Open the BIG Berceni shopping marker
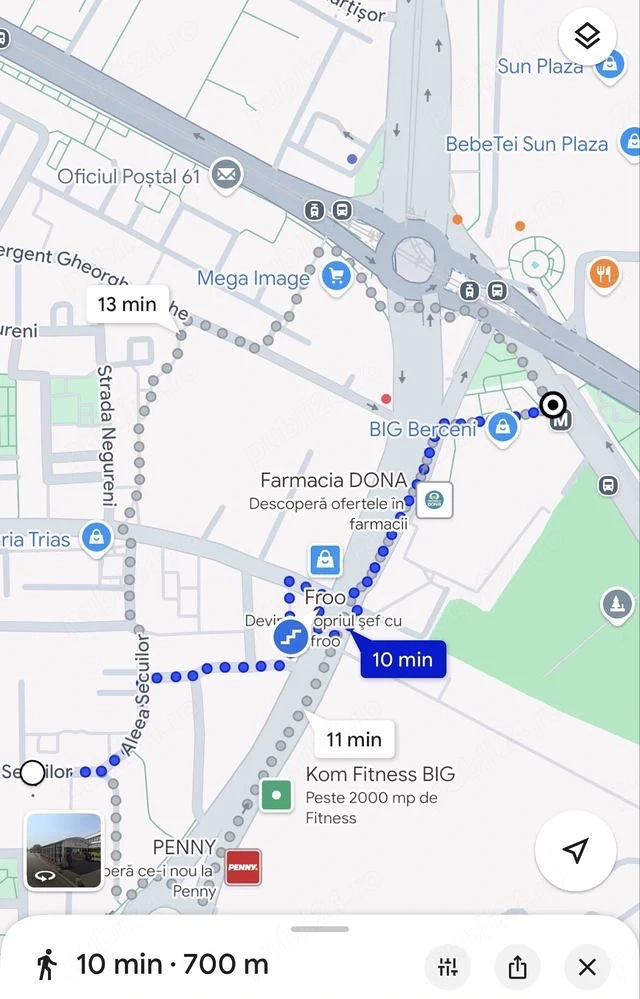 click(x=502, y=428)
